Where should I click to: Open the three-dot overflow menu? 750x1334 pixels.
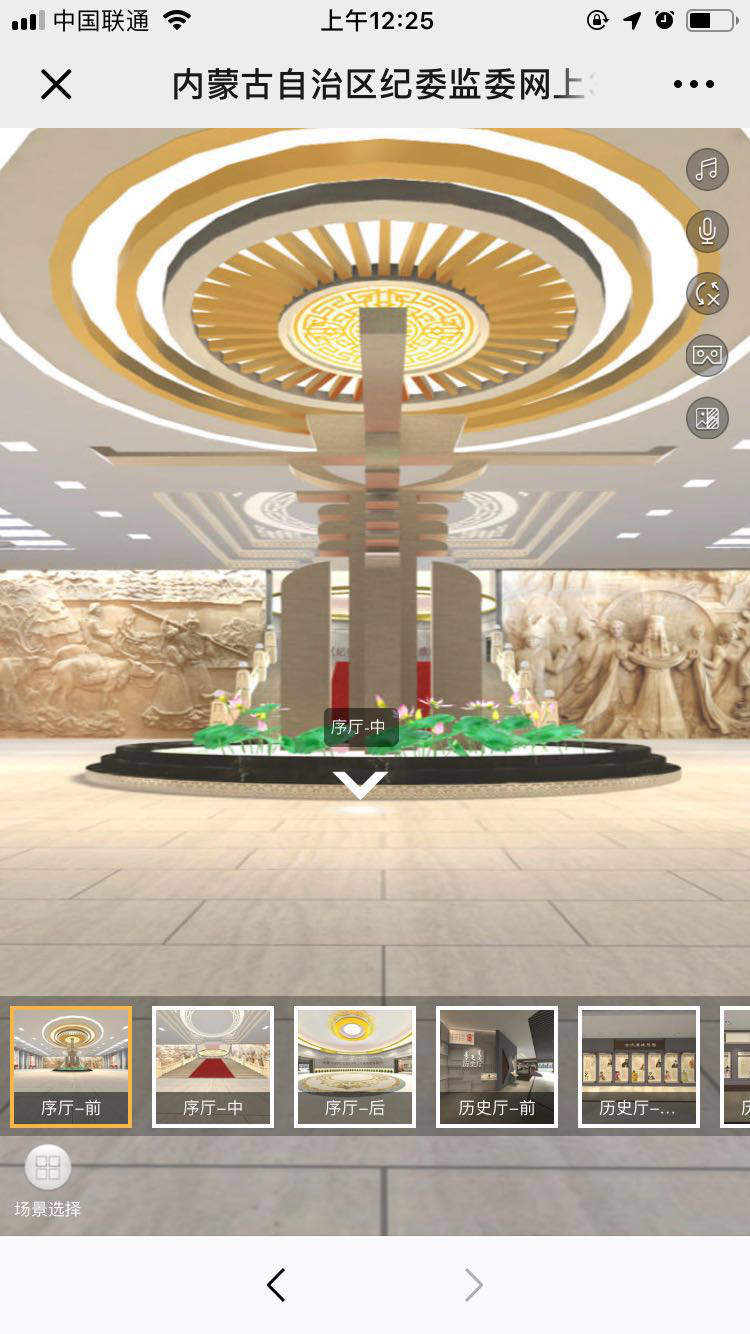(x=694, y=85)
